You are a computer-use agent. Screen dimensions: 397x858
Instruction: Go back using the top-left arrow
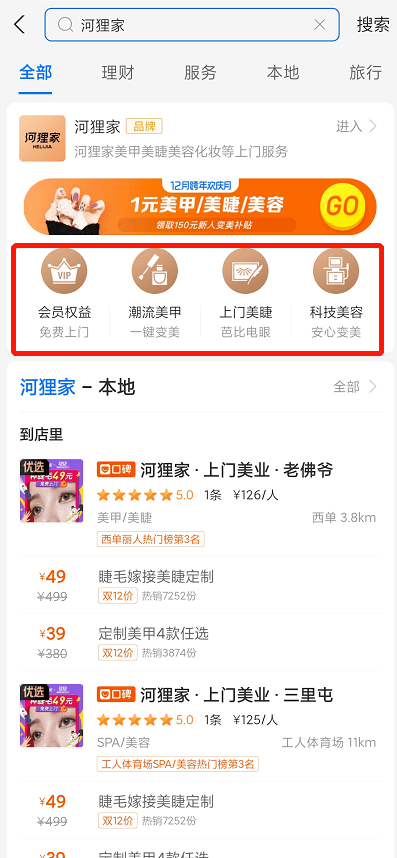20,25
